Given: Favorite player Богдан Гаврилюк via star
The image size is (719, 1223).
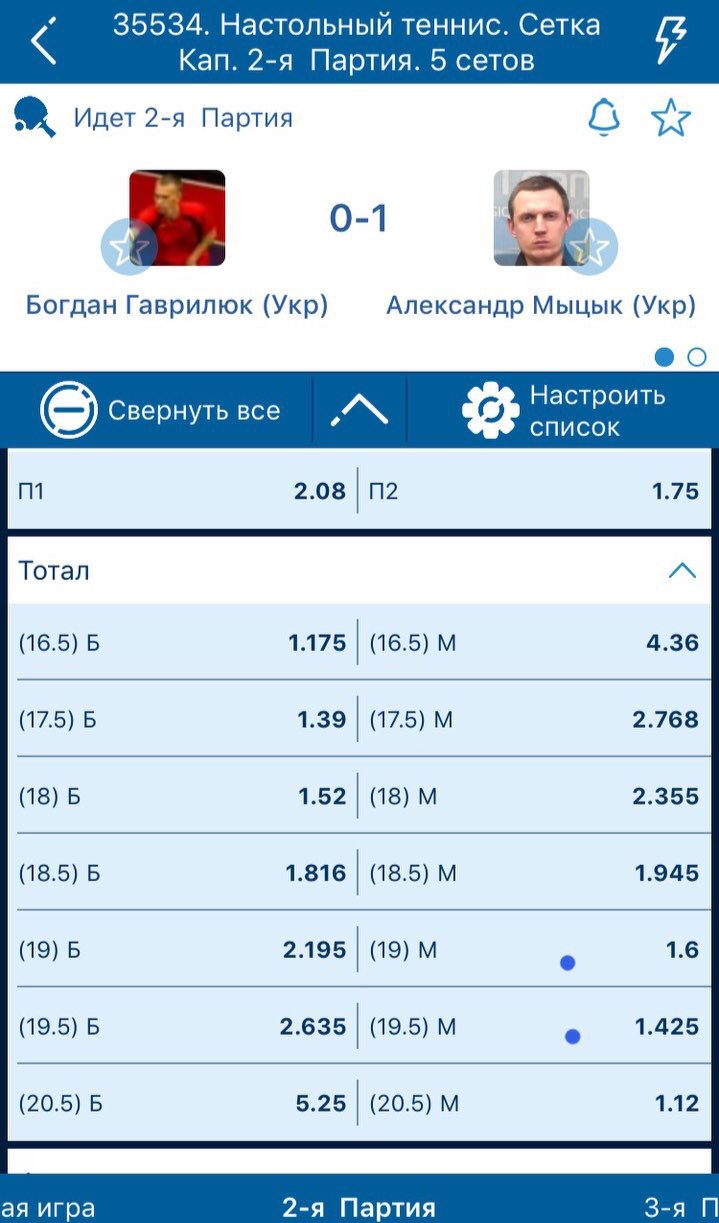Looking at the screenshot, I should coord(128,246).
